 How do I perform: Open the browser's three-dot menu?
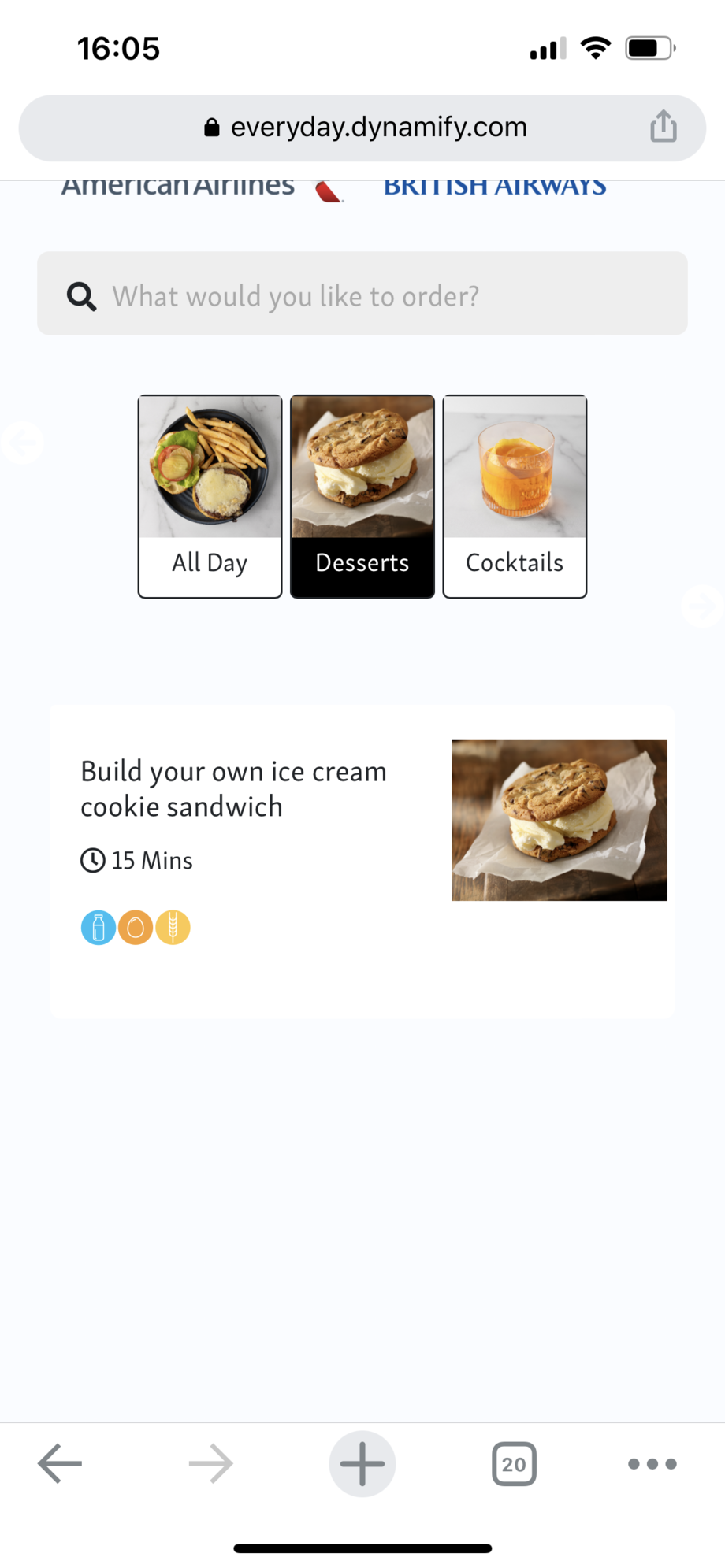pos(652,1464)
